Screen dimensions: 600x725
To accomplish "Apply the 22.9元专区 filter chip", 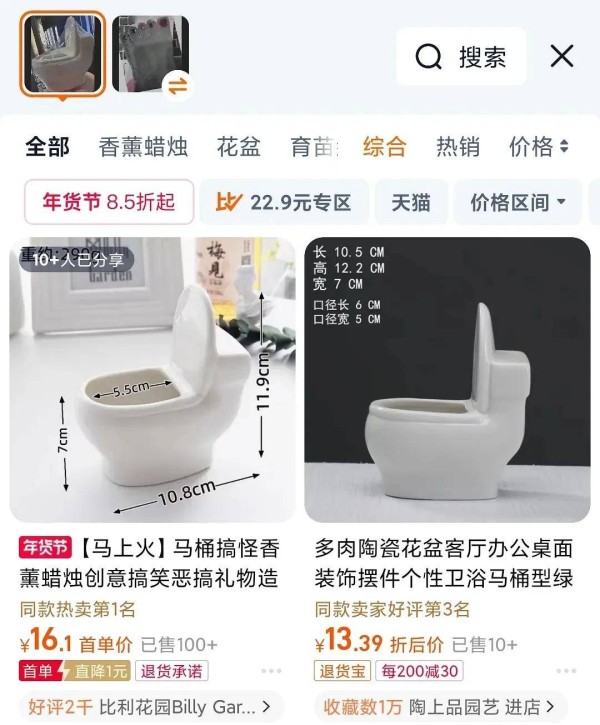I will click(284, 202).
